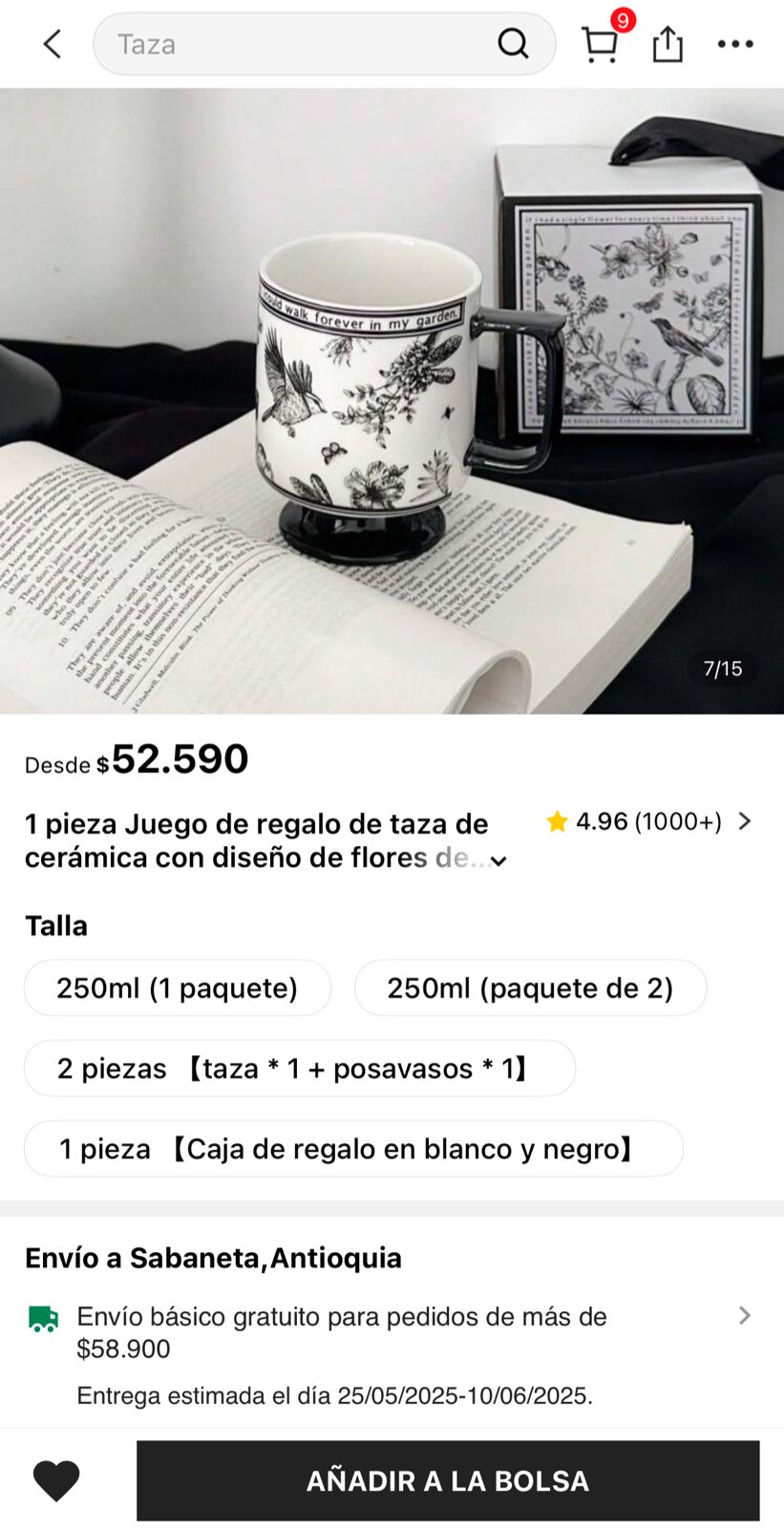Select the 250ml (1 paquete) size option
This screenshot has width=784, height=1528.
pyautogui.click(x=178, y=987)
